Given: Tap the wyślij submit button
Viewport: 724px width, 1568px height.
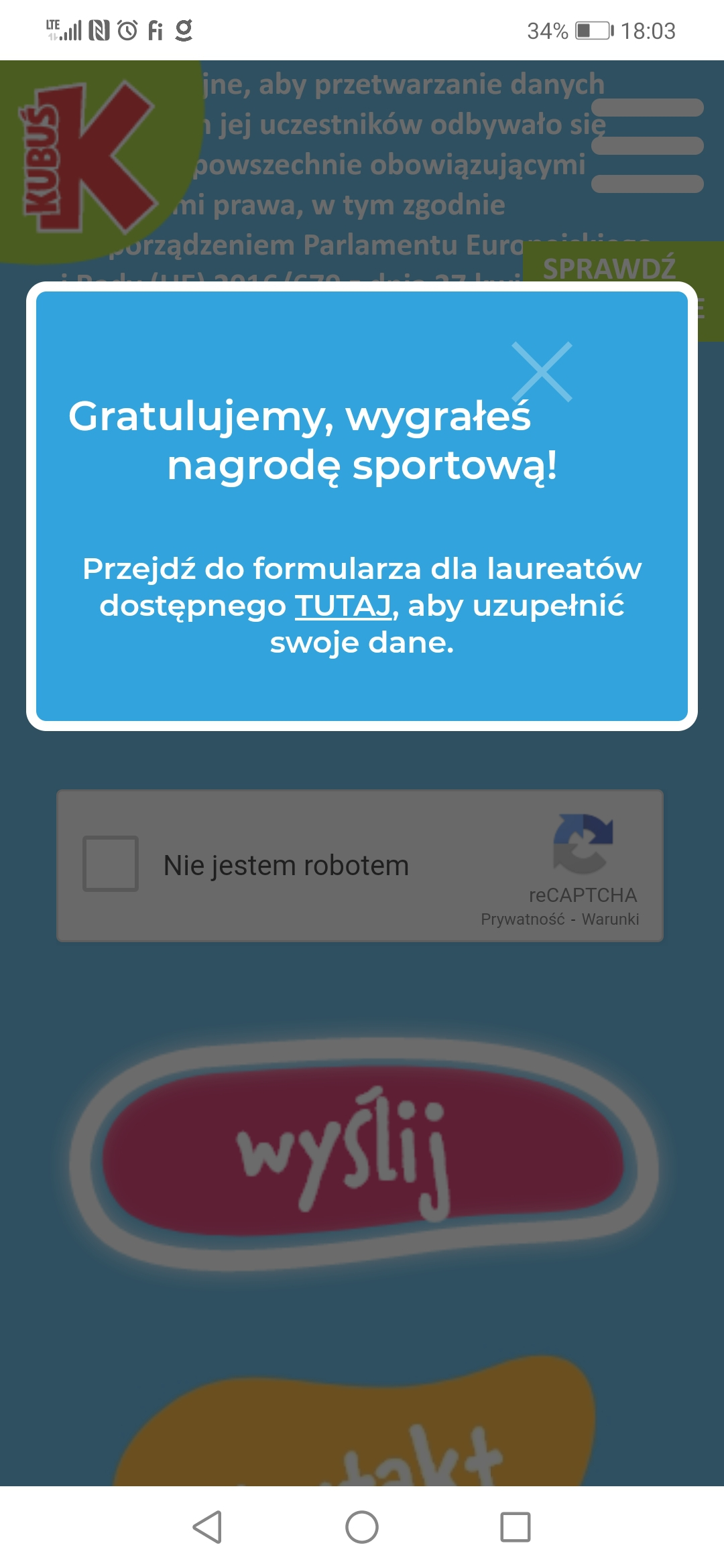Looking at the screenshot, I should (x=363, y=1151).
